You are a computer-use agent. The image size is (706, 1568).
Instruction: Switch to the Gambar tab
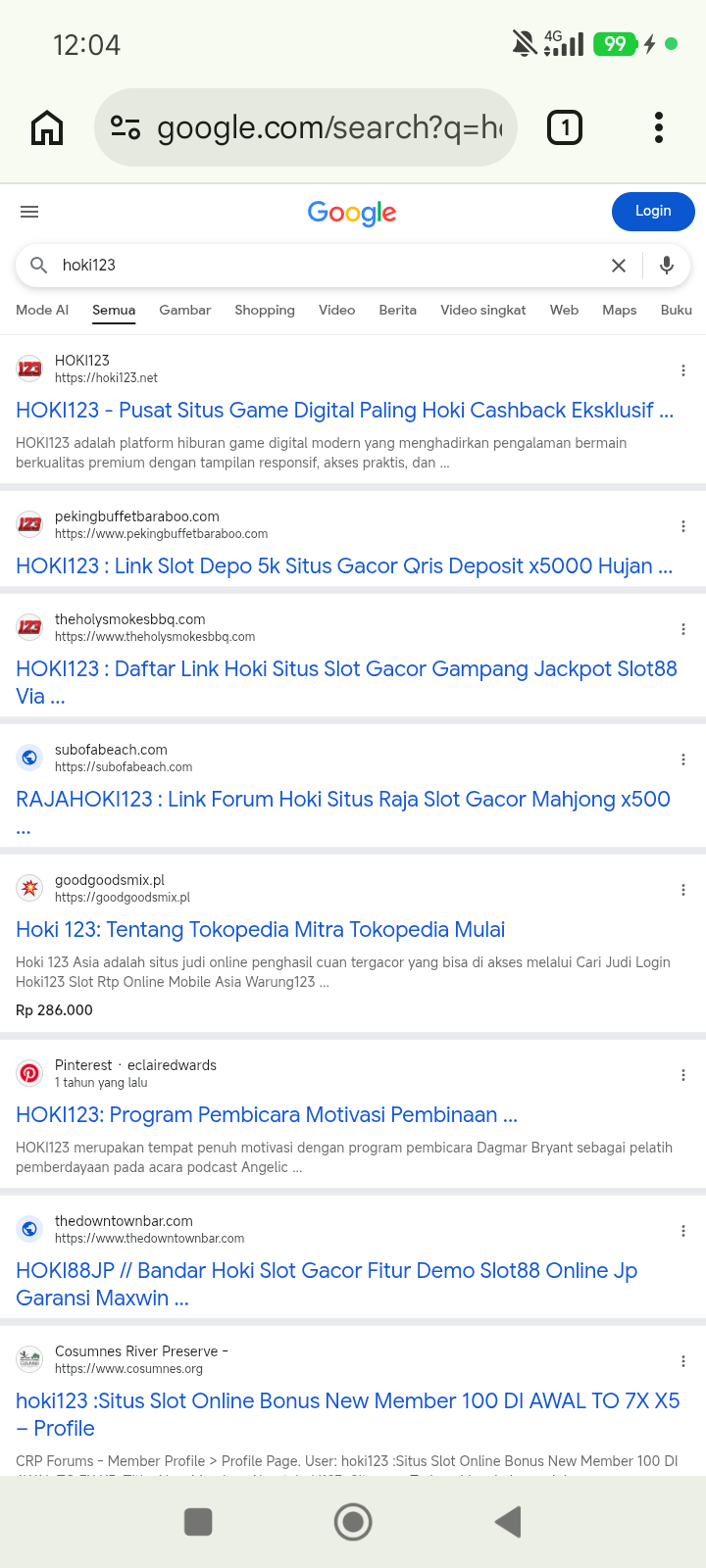[x=185, y=310]
